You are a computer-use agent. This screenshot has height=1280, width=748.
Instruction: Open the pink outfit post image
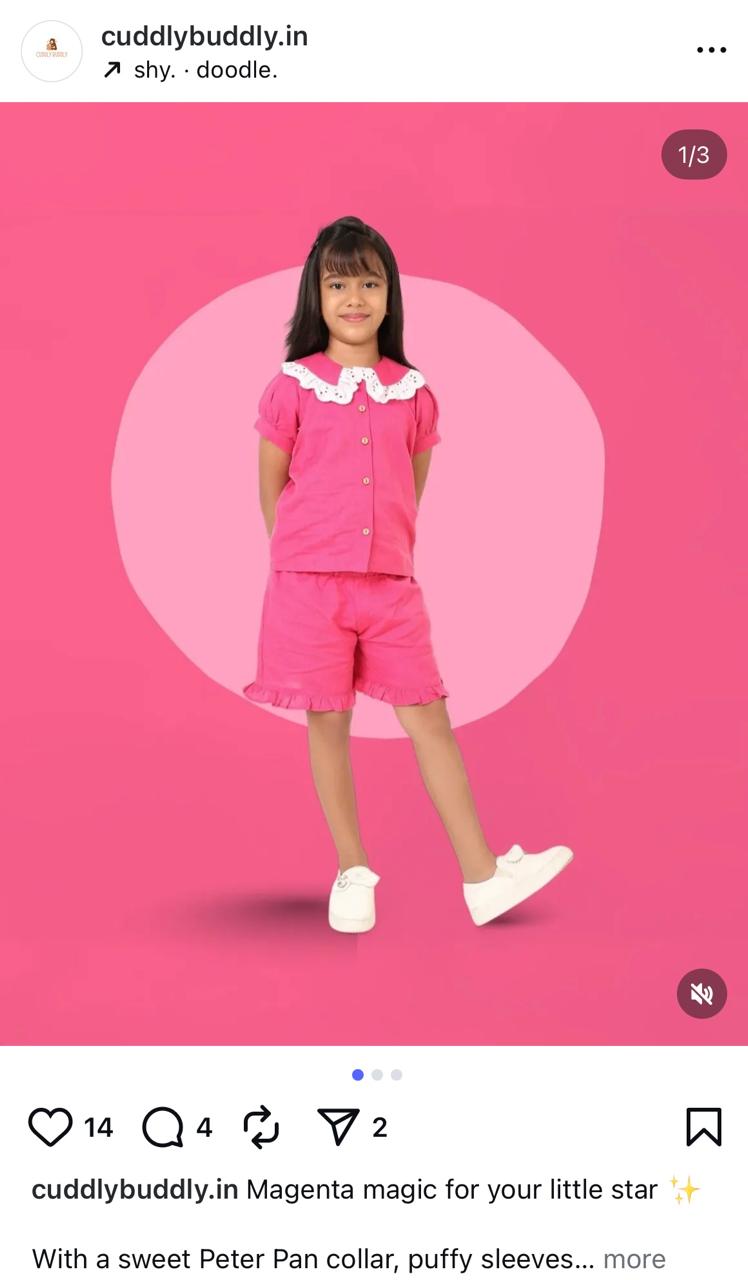(374, 573)
